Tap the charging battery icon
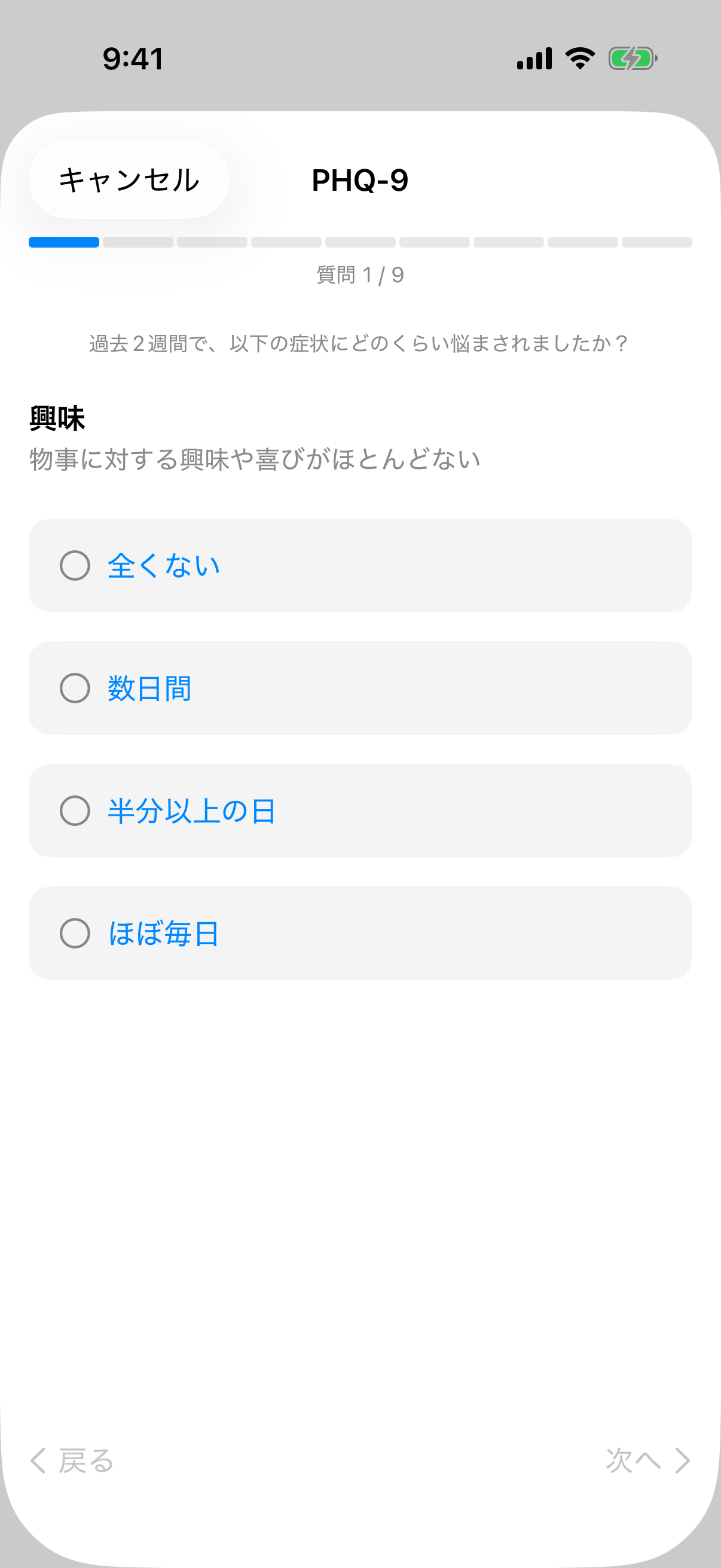The width and height of the screenshot is (721, 1568). [x=633, y=59]
